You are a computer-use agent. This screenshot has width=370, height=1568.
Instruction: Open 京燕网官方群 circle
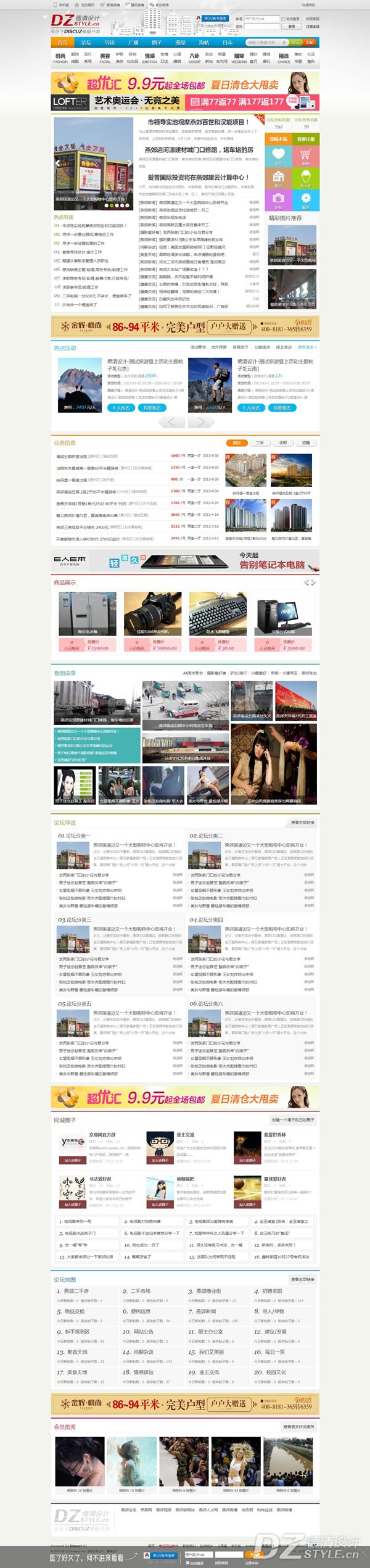pos(102,1135)
